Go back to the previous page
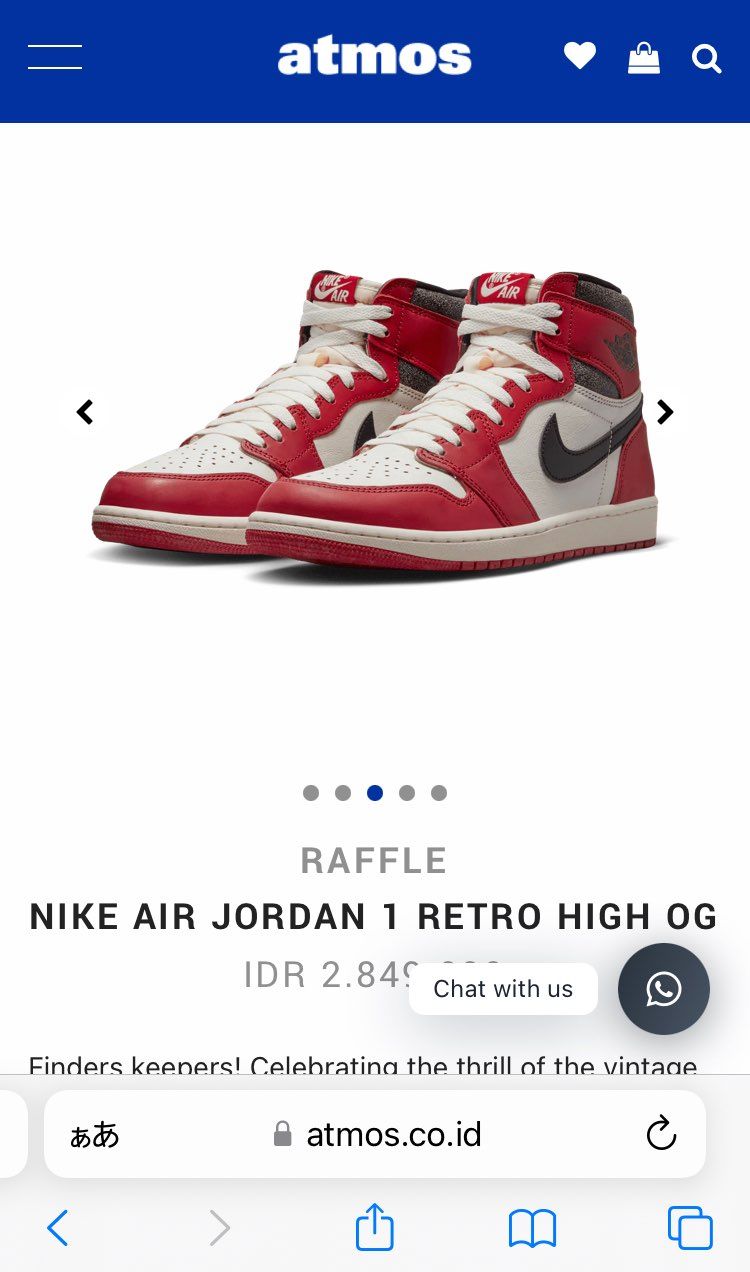The height and width of the screenshot is (1272, 750). pyautogui.click(x=58, y=1228)
